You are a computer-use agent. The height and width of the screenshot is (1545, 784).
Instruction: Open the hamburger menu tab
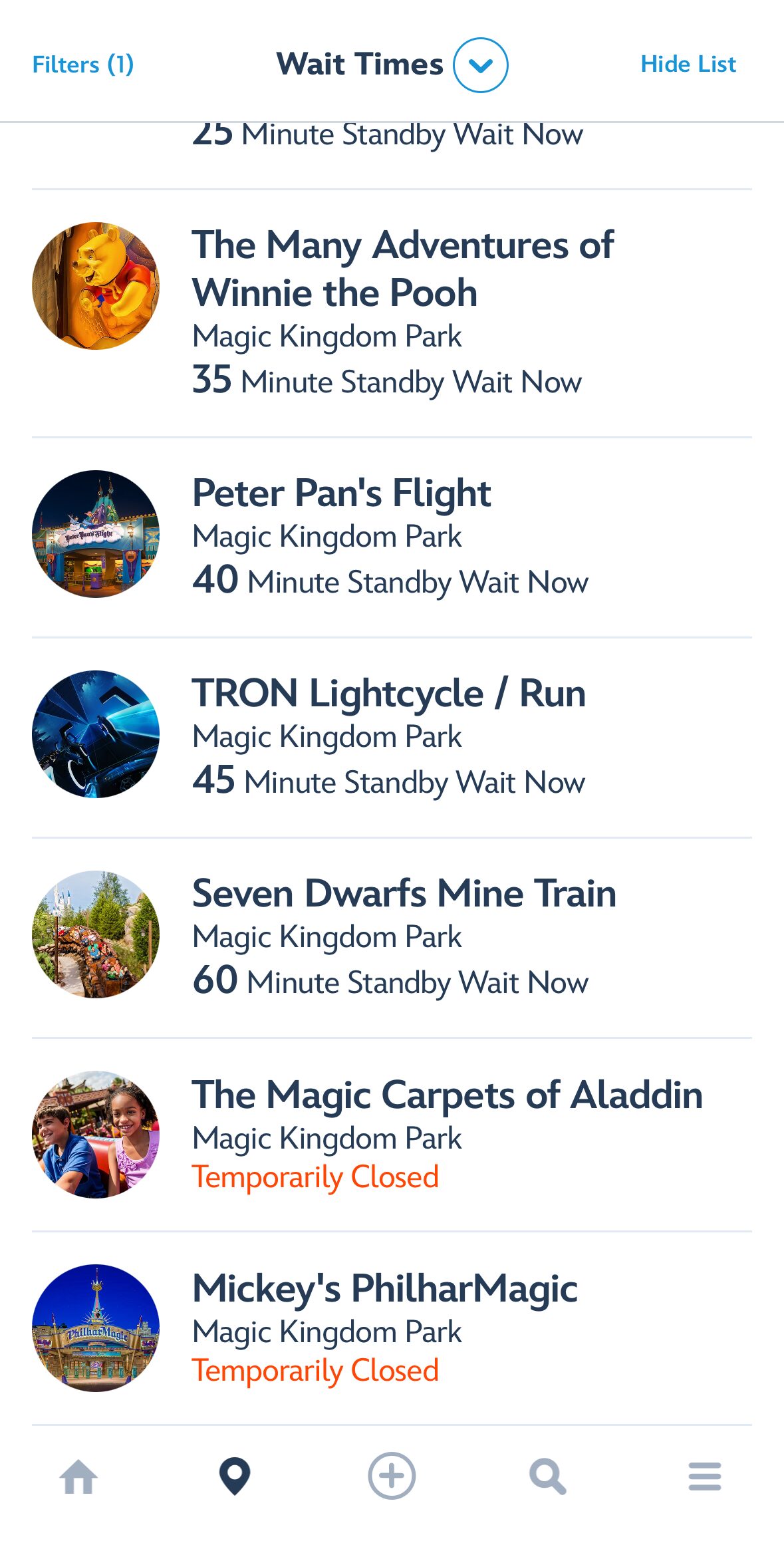705,1476
